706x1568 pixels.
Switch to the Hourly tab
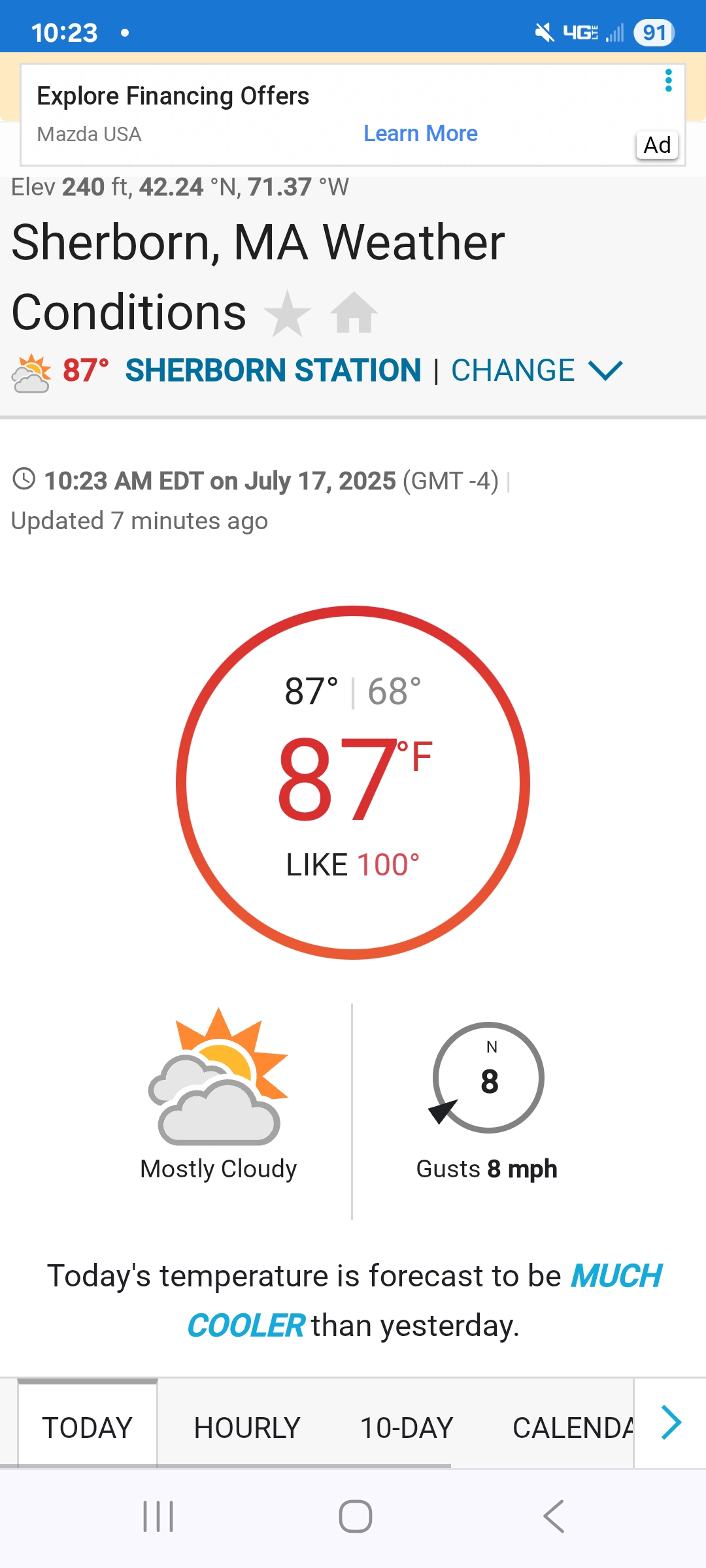246,1428
